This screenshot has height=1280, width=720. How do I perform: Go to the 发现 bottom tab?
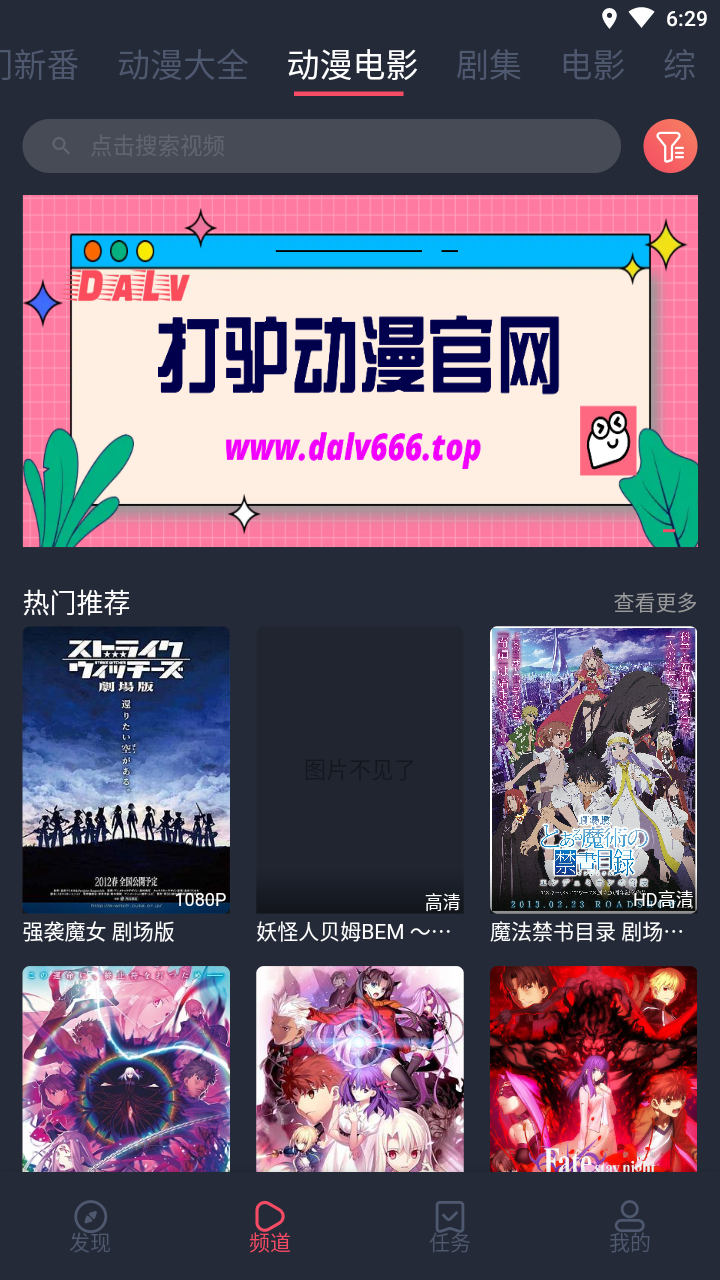pos(90,1227)
